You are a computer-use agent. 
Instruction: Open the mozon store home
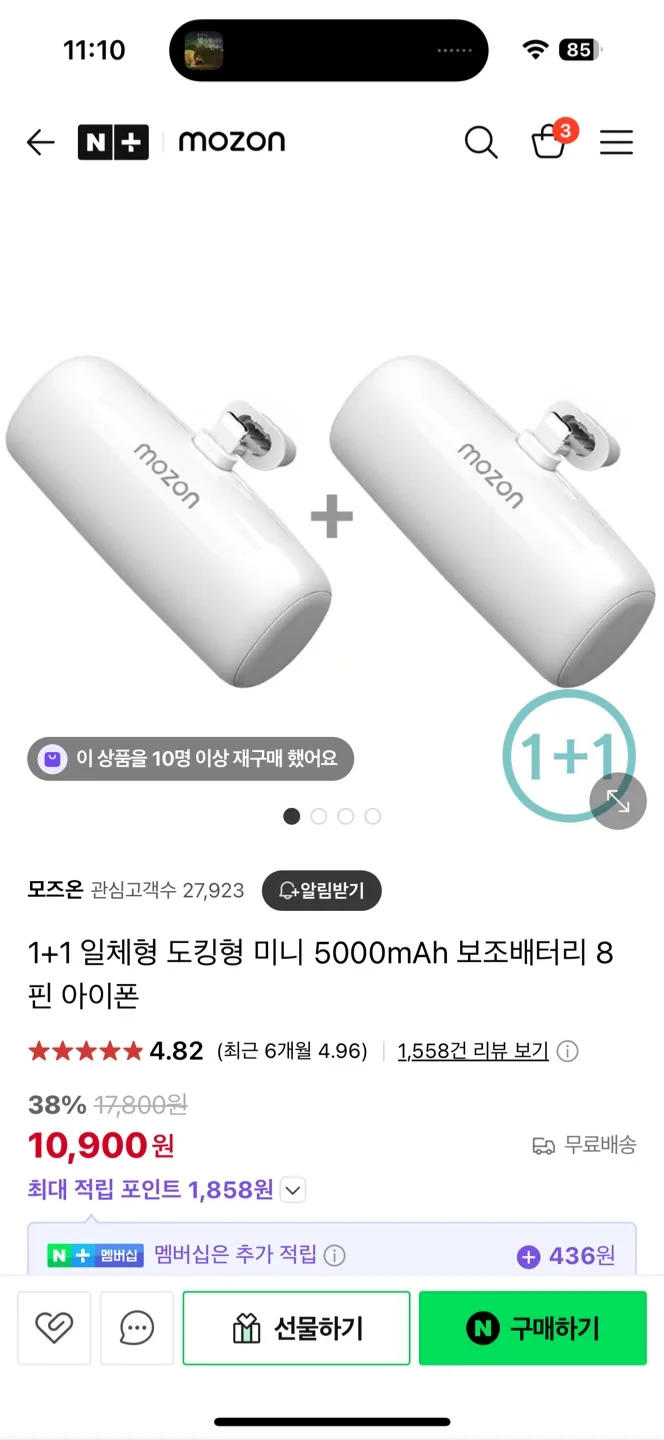pos(231,142)
